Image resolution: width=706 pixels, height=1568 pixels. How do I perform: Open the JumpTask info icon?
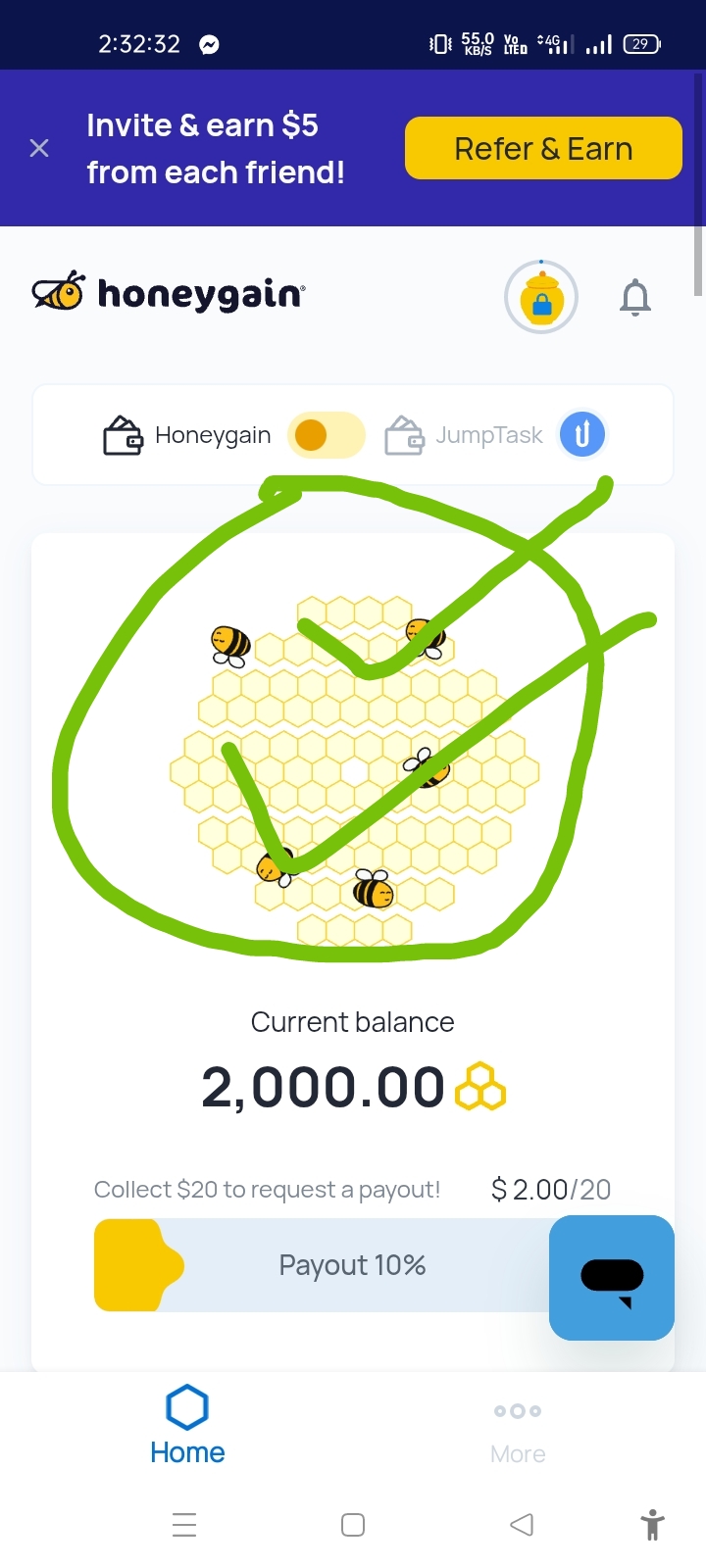point(581,434)
